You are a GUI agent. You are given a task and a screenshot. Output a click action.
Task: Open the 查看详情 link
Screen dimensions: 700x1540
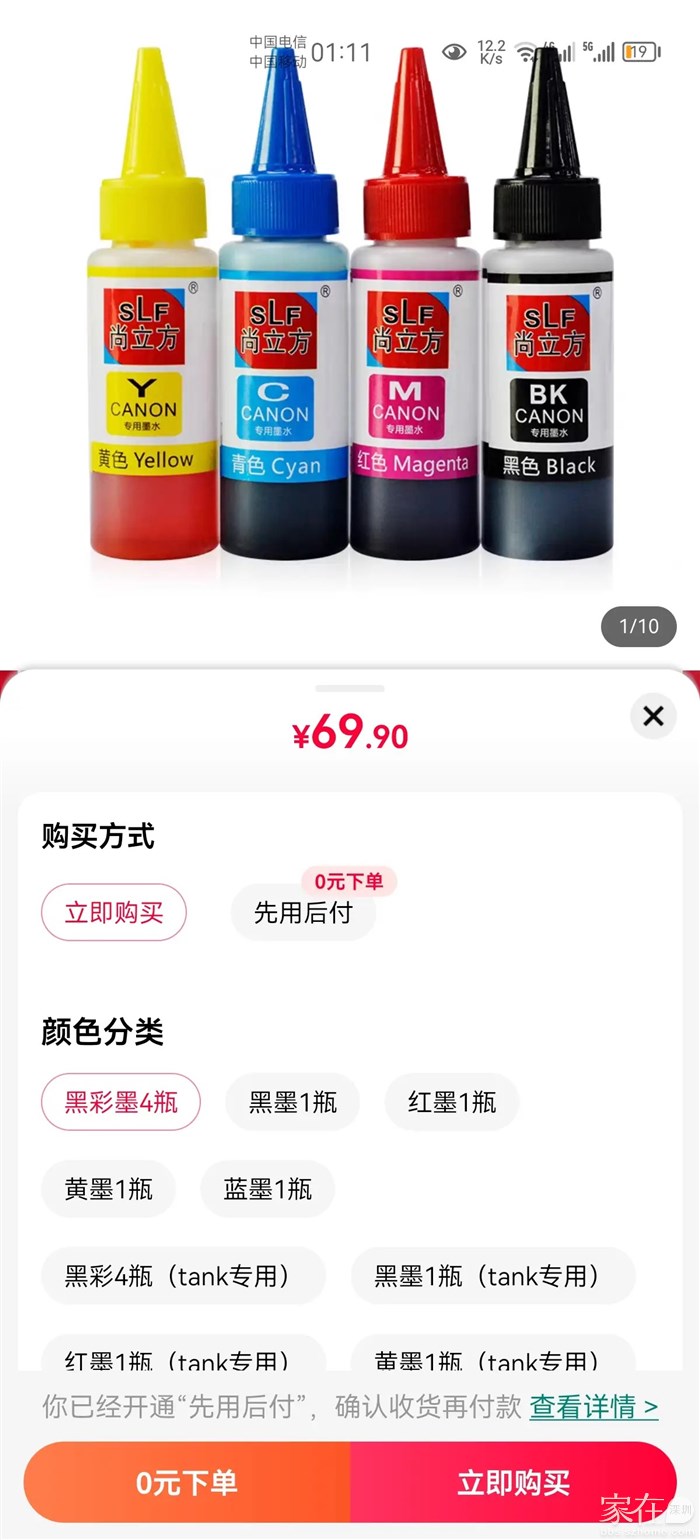pyautogui.click(x=593, y=1407)
